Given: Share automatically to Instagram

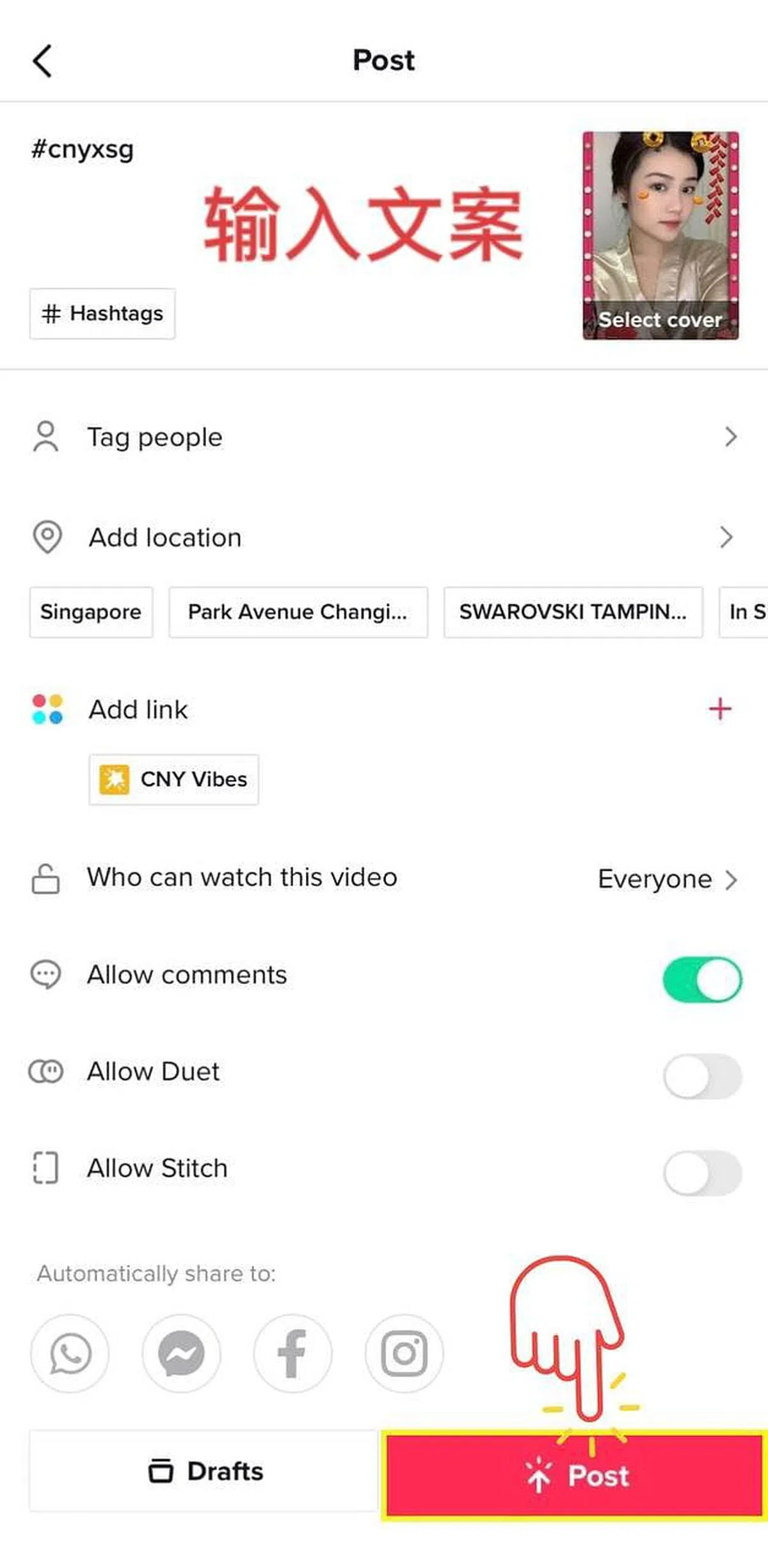Looking at the screenshot, I should click(x=404, y=1353).
